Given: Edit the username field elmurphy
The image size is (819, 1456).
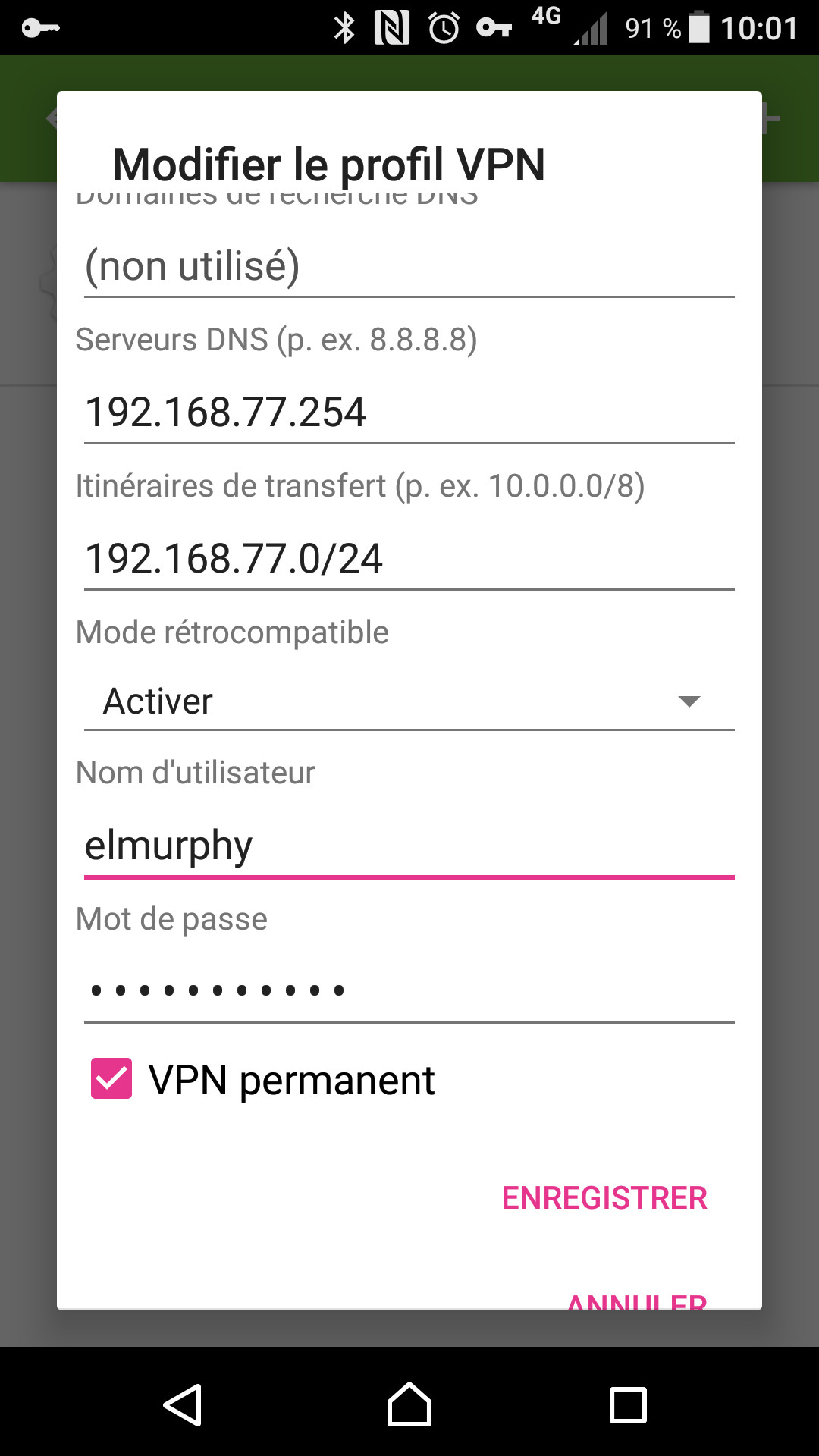Looking at the screenshot, I should click(409, 846).
